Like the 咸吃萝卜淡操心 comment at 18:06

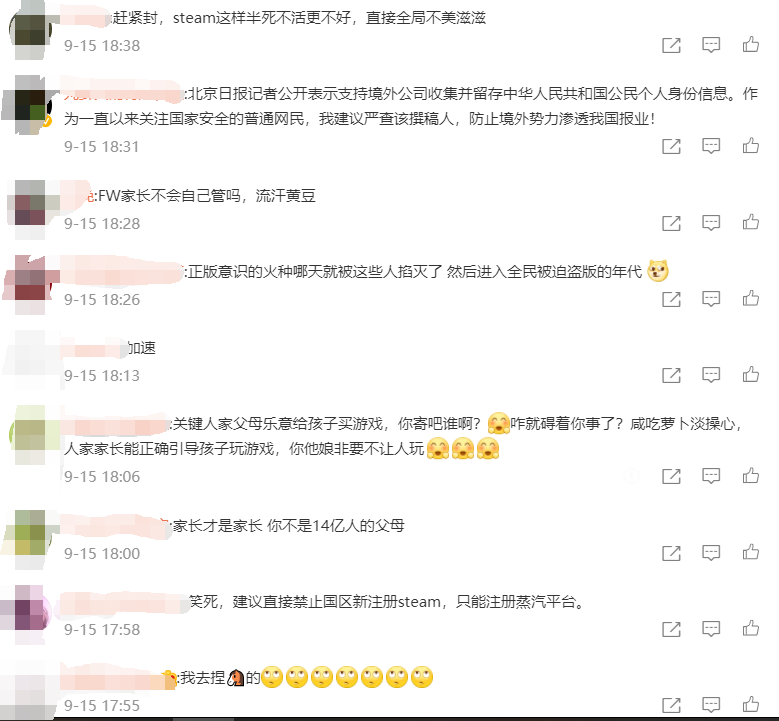[x=750, y=477]
